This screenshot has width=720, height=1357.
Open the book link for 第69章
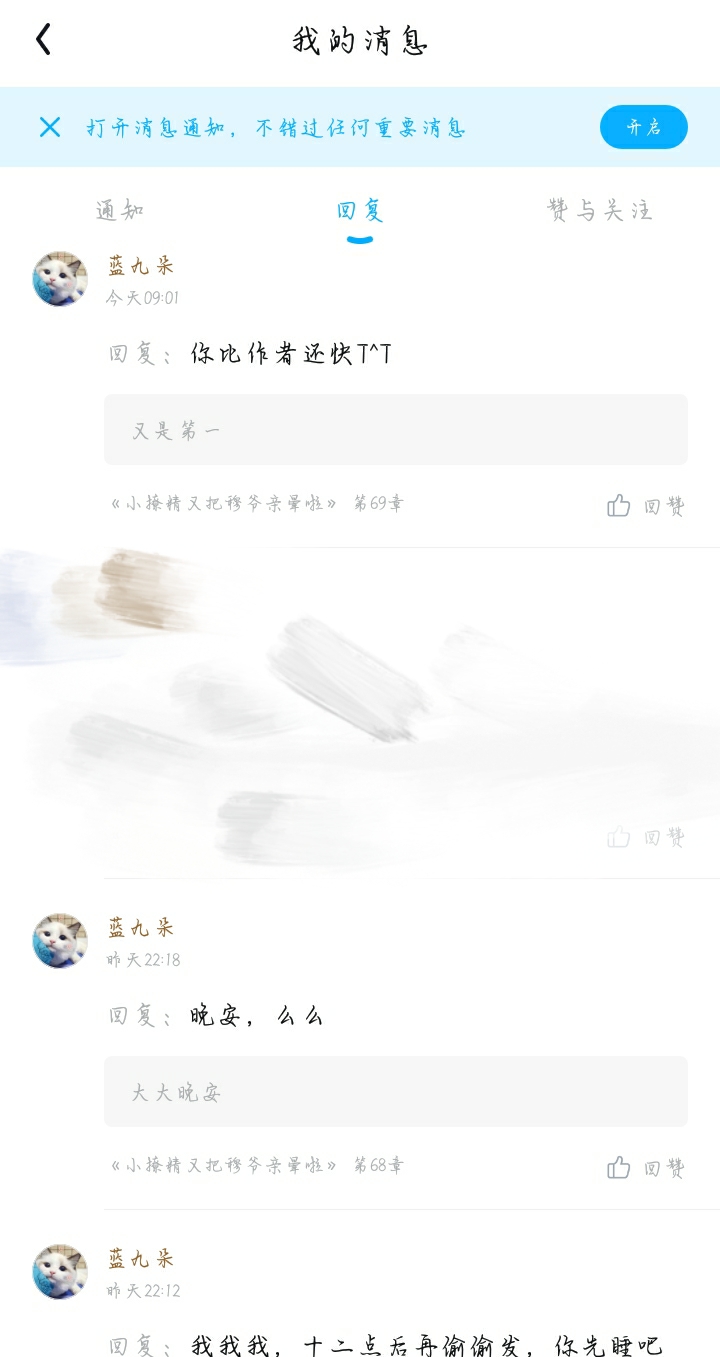257,504
